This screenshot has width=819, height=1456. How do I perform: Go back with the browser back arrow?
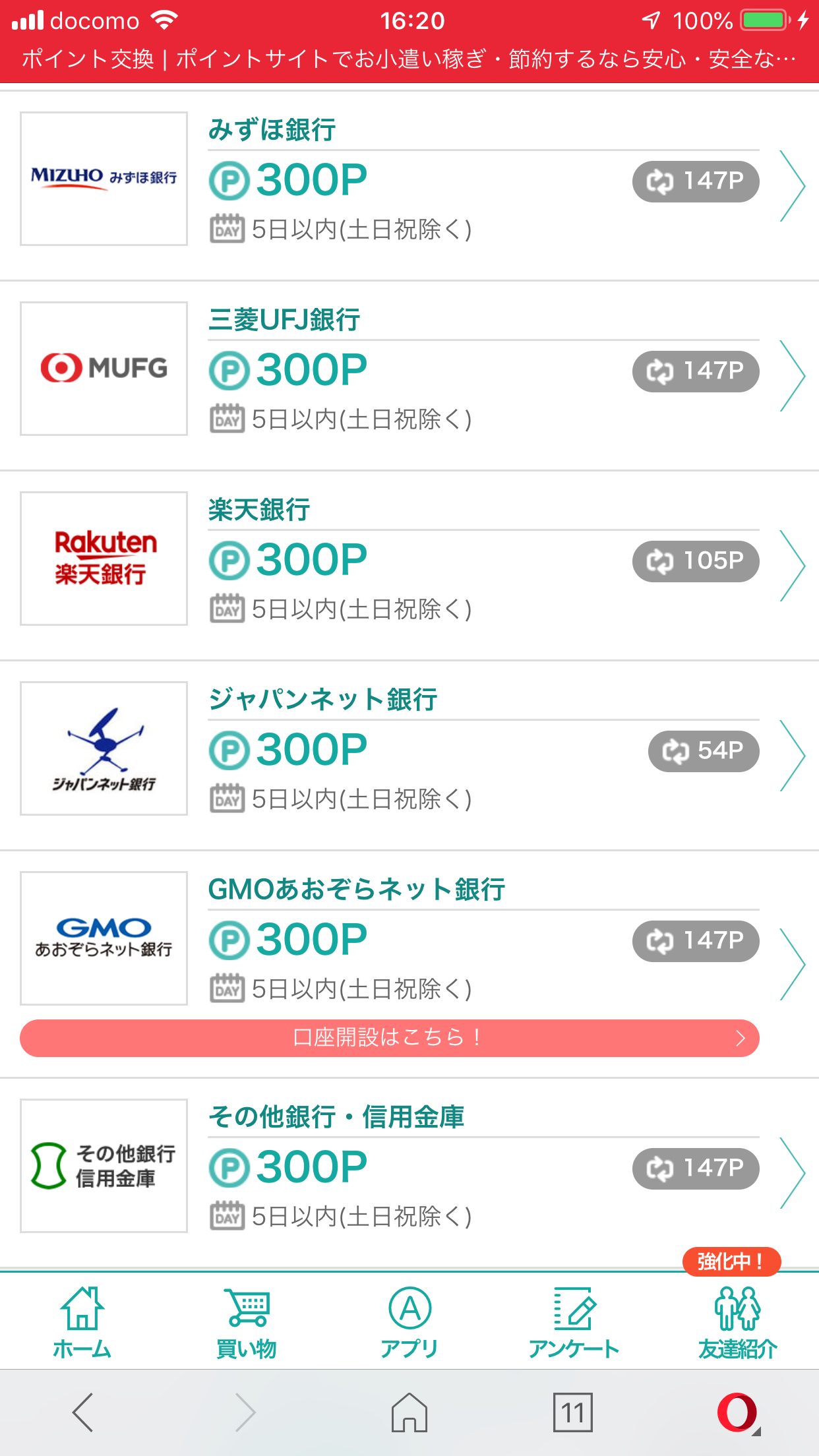click(82, 1412)
